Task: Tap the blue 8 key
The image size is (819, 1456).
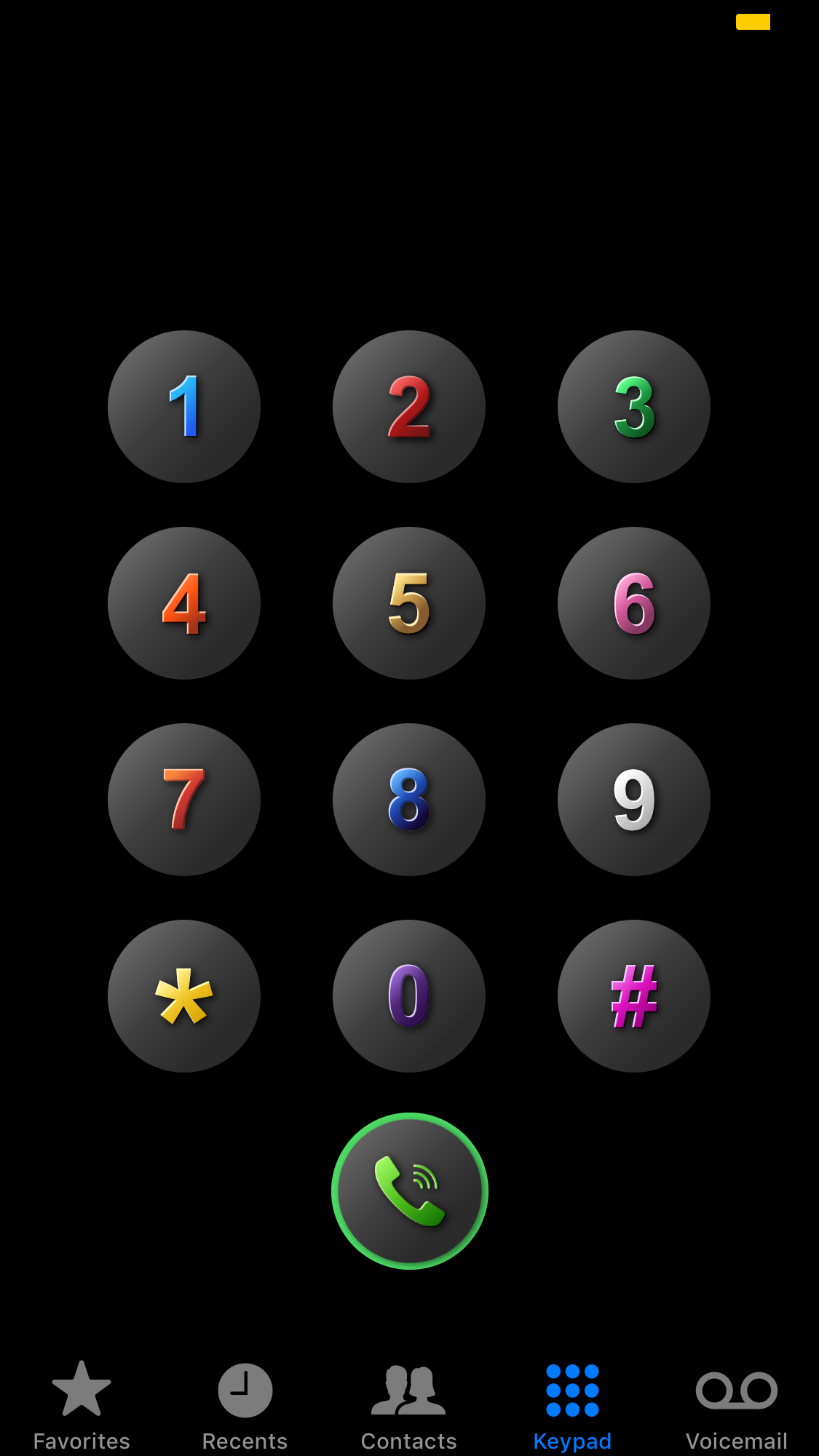Action: pyautogui.click(x=409, y=800)
